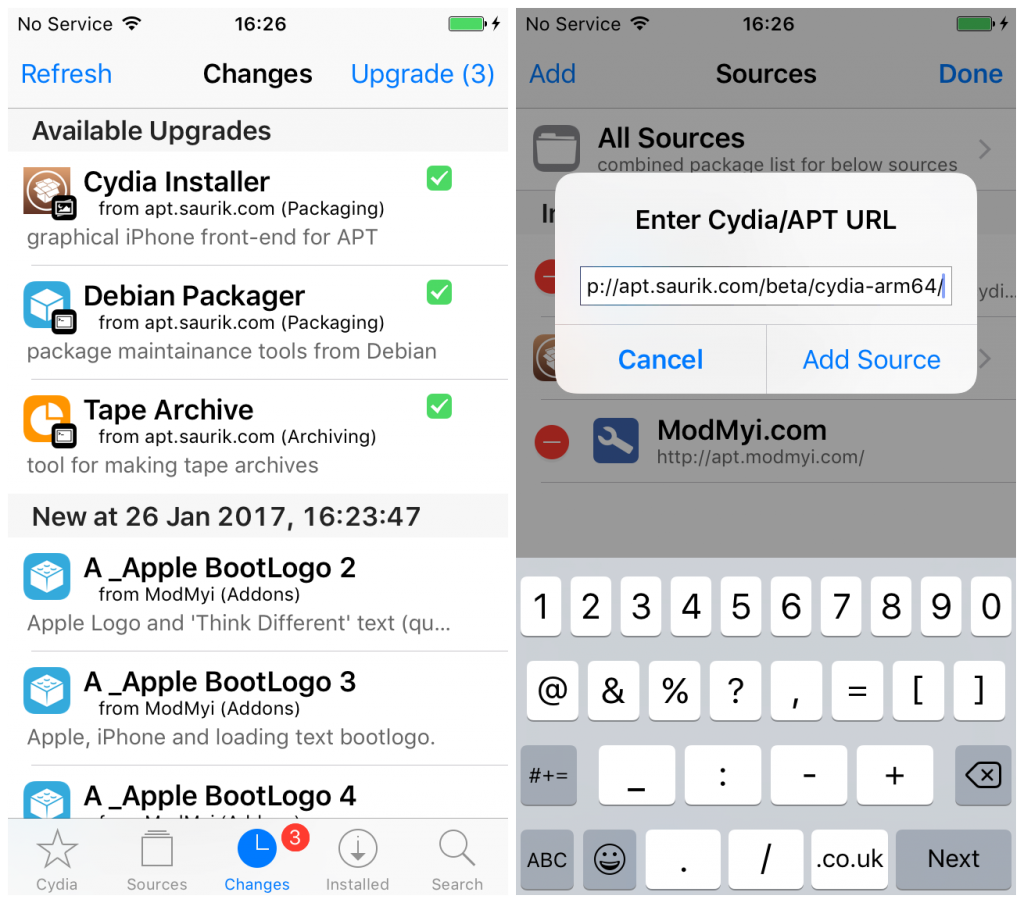Open the emoji keyboard
Screen dimensions: 1024x903
(609, 859)
